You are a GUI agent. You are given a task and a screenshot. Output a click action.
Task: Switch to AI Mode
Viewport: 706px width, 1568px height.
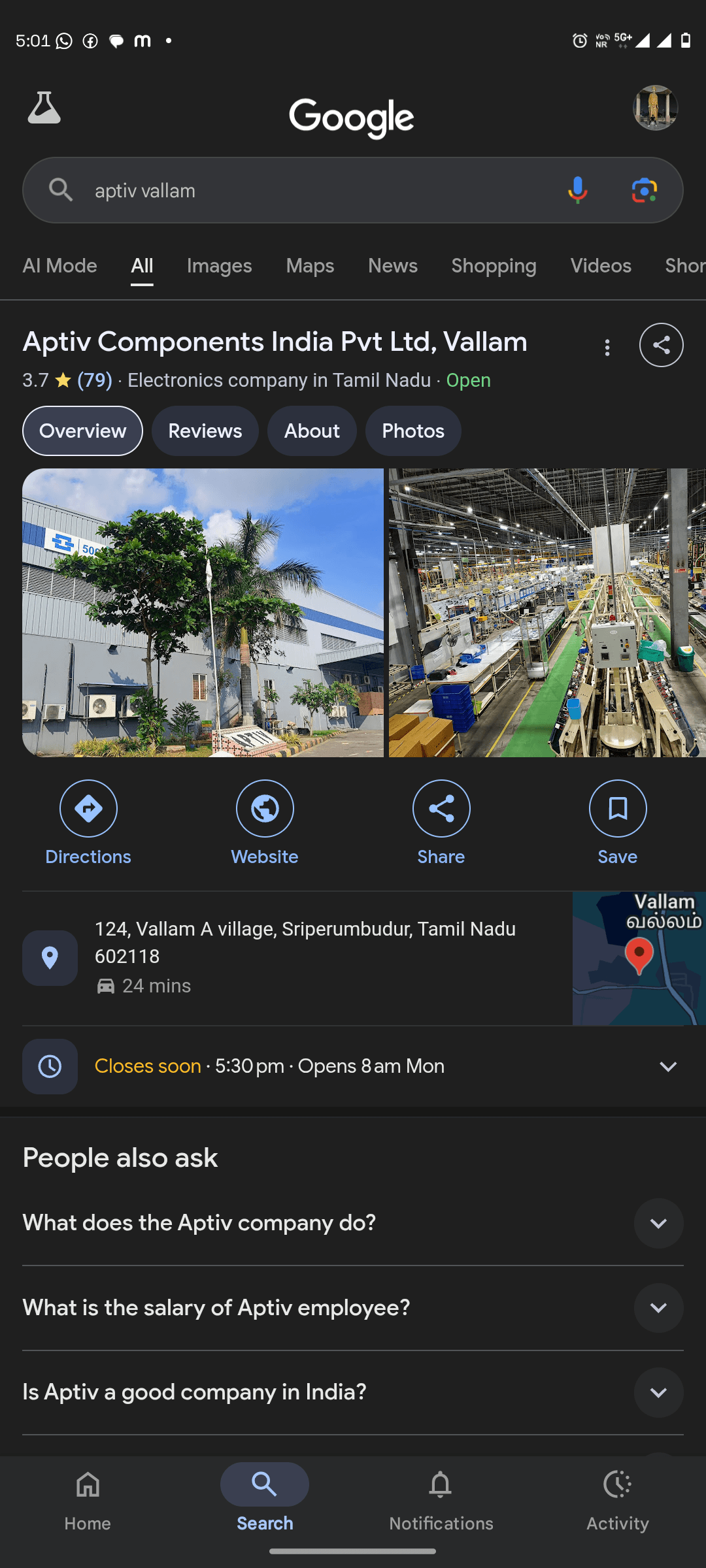[x=59, y=266]
